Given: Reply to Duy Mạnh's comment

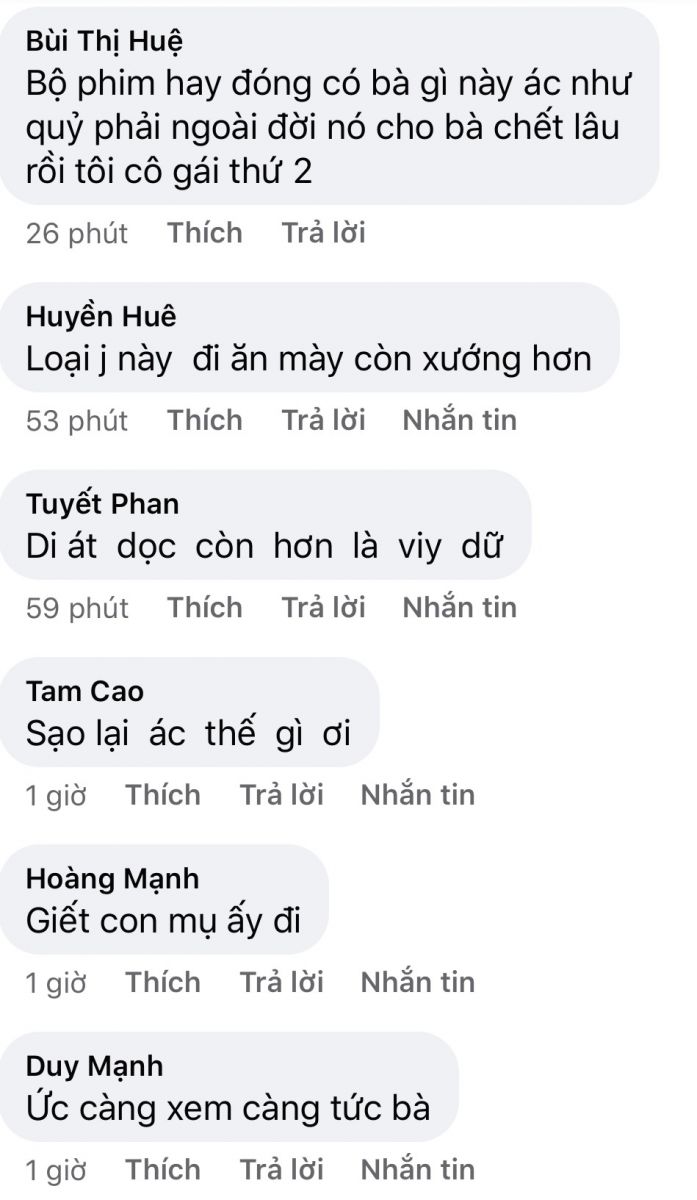Looking at the screenshot, I should (281, 1169).
